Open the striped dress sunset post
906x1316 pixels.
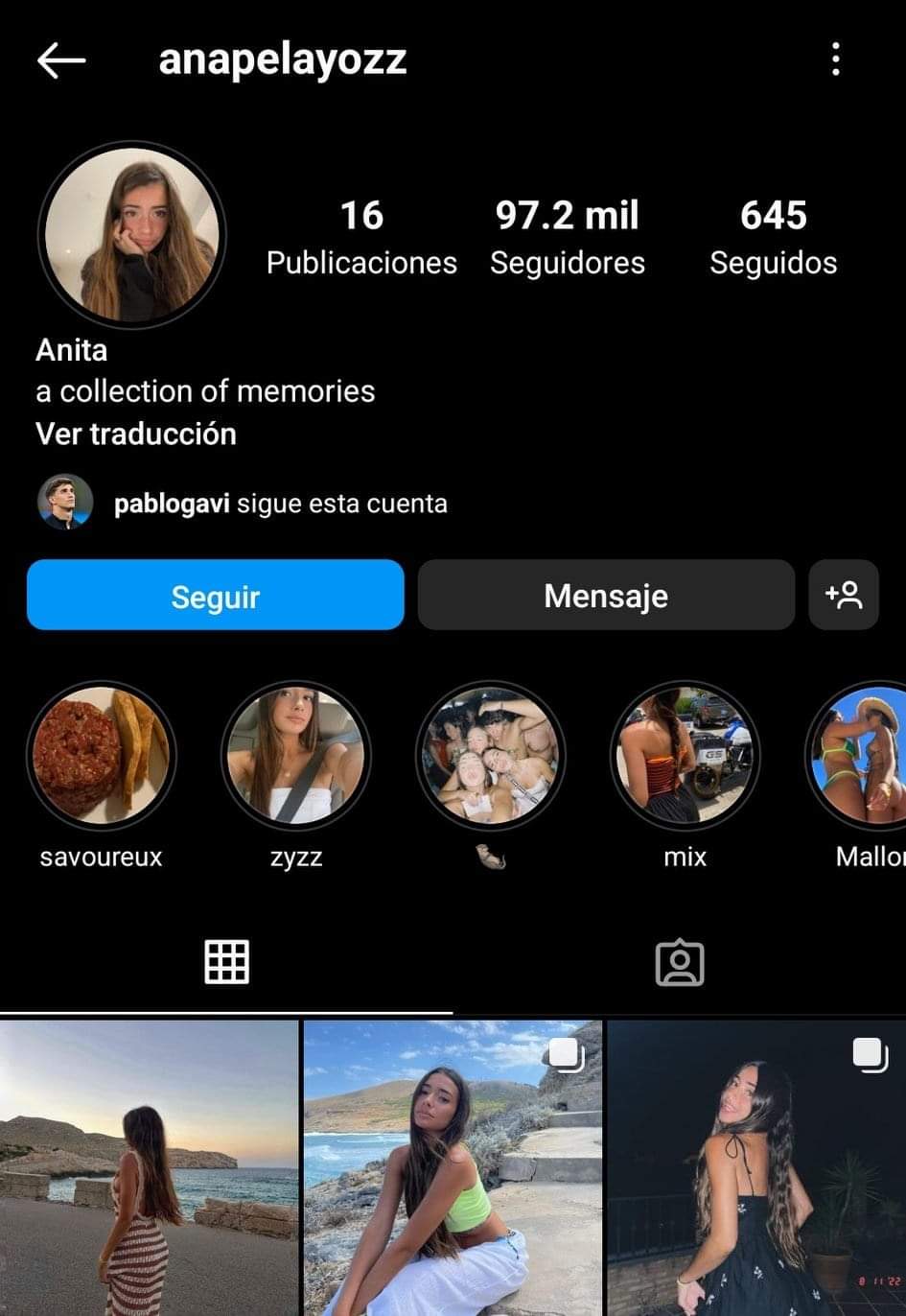pyautogui.click(x=149, y=1167)
